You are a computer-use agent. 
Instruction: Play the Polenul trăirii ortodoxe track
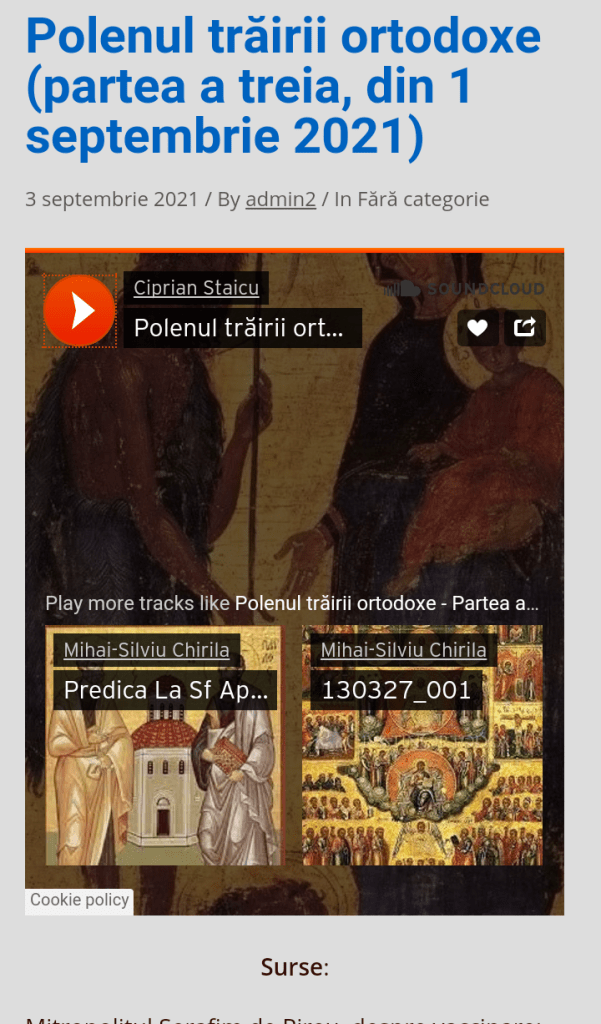79,311
